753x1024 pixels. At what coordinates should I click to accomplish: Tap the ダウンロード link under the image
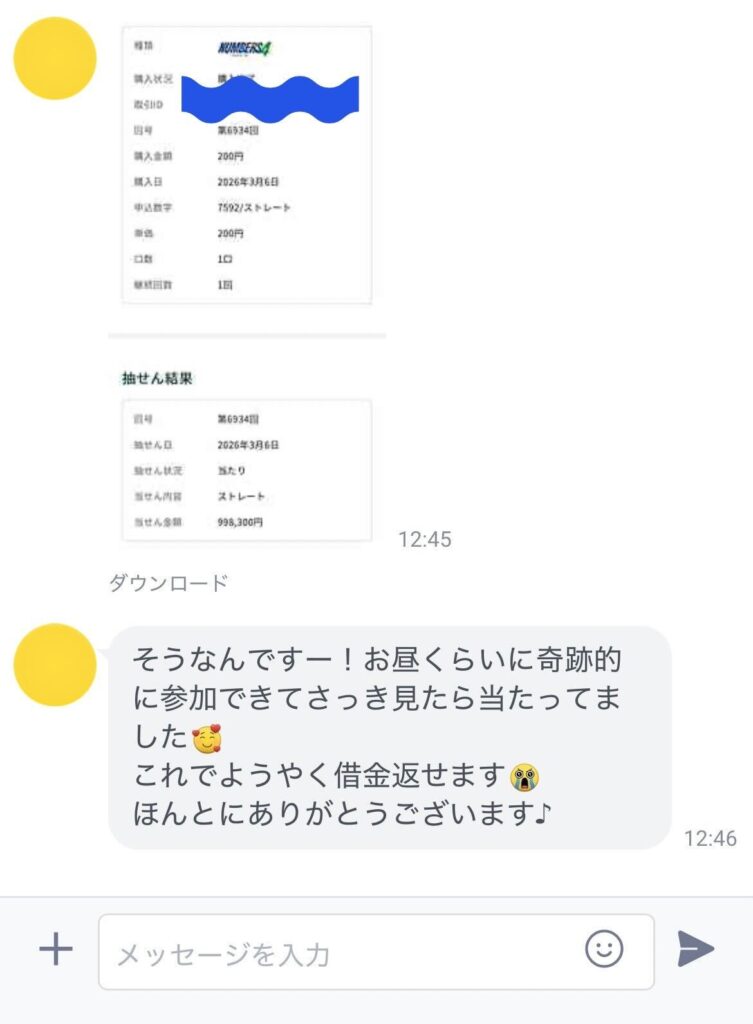point(168,583)
